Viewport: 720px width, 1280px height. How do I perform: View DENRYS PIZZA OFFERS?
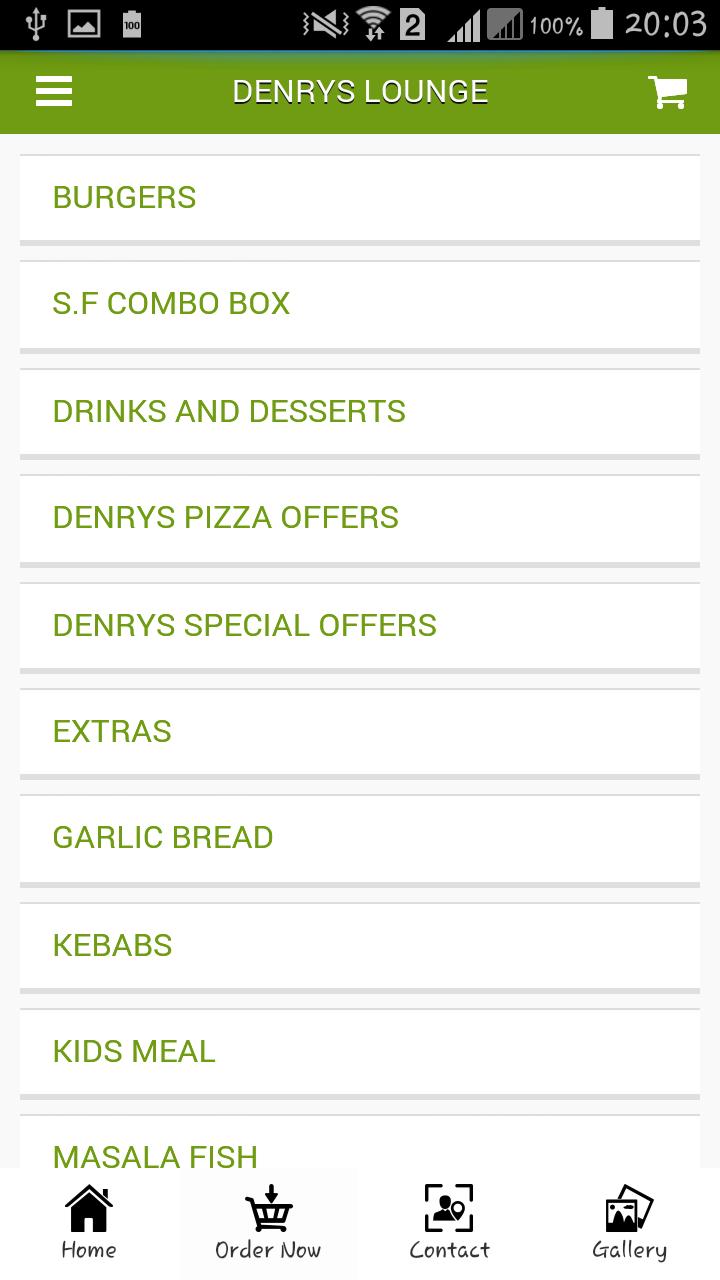click(360, 518)
